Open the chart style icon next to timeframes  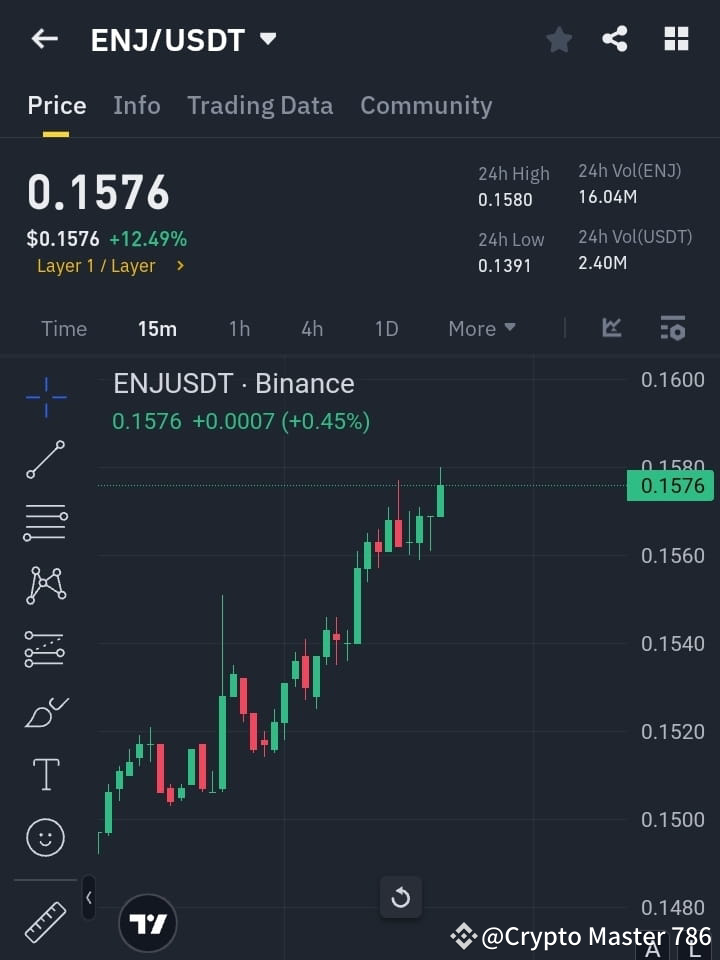(x=610, y=328)
